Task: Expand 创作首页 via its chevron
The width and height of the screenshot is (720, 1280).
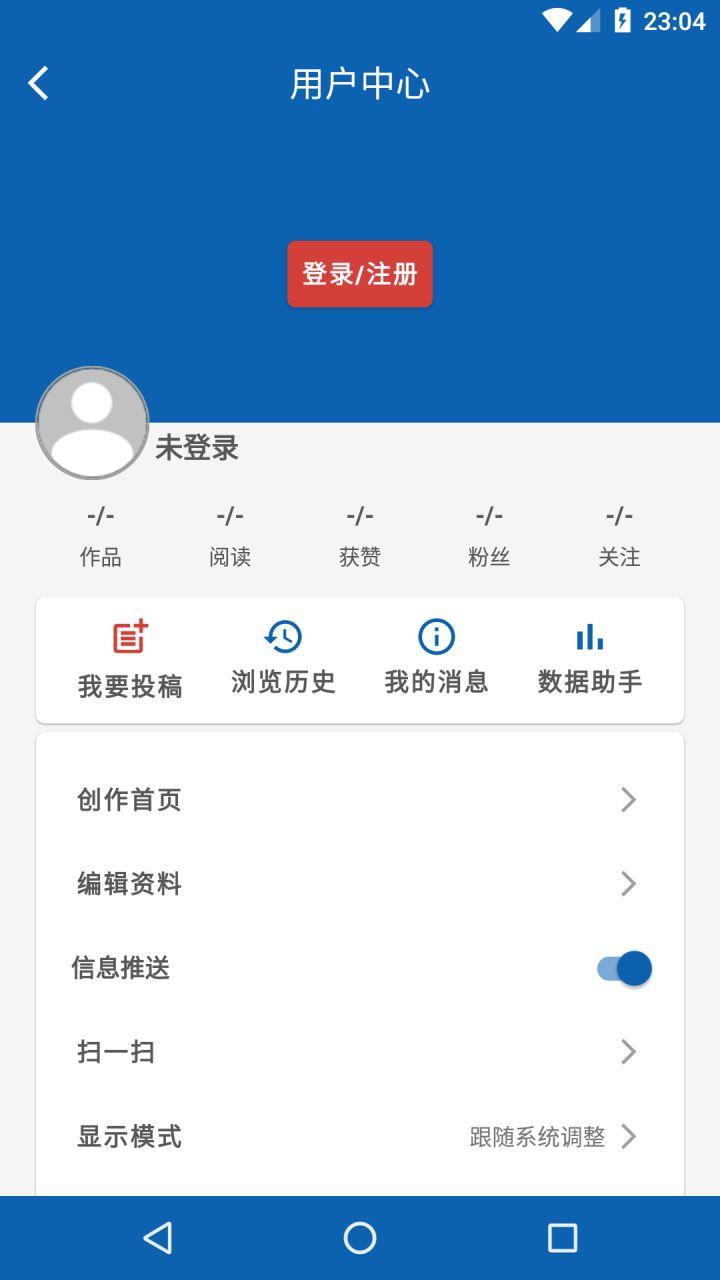Action: [629, 800]
